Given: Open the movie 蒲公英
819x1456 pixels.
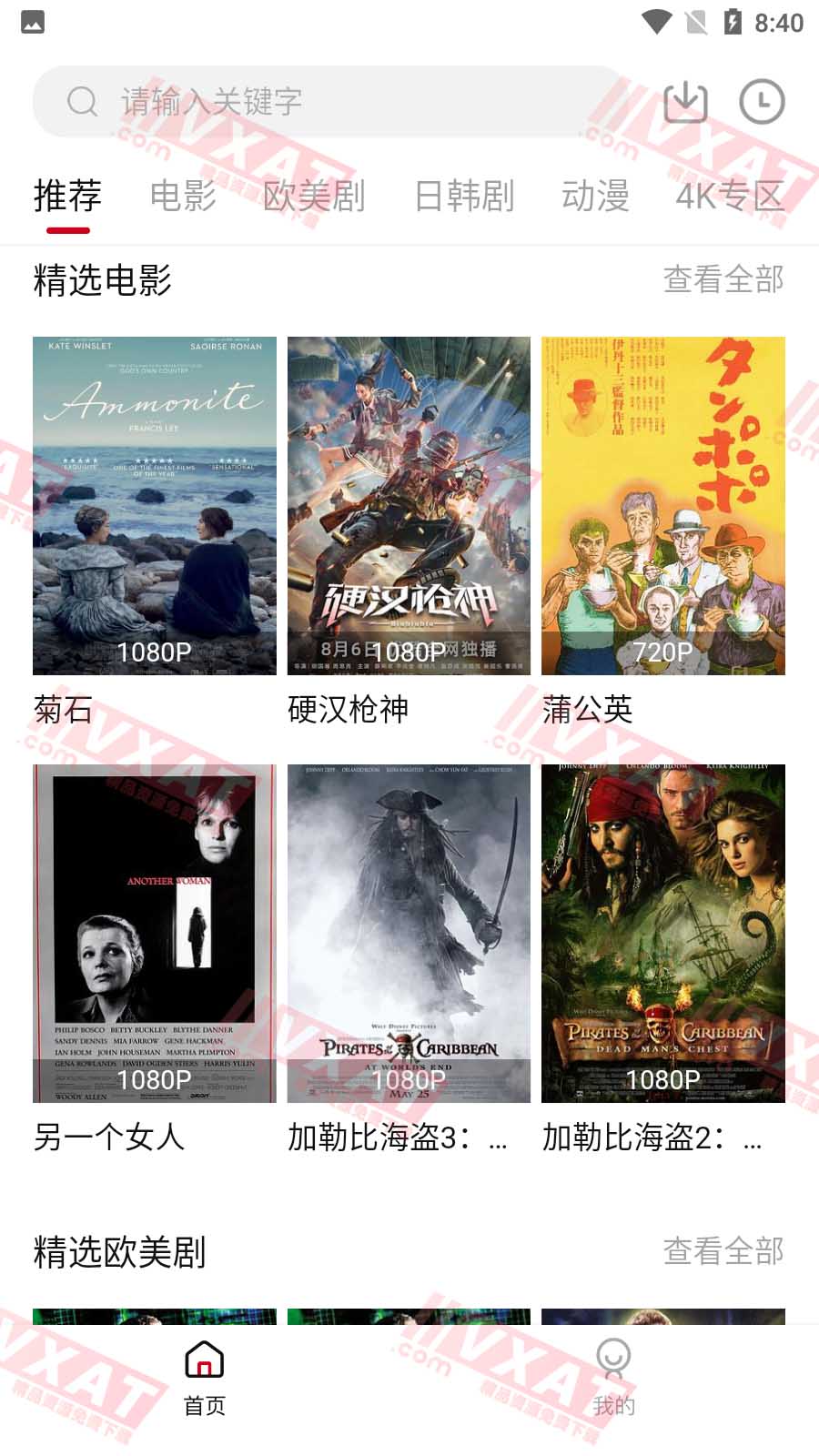Looking at the screenshot, I should coord(663,506).
